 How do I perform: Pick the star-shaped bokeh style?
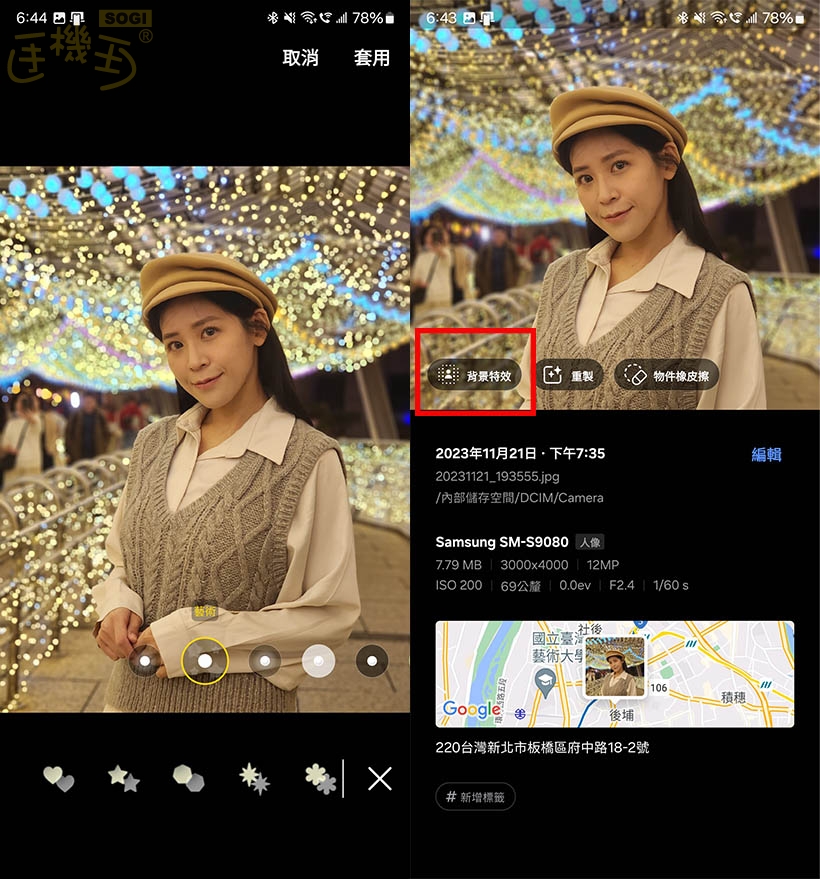(123, 777)
